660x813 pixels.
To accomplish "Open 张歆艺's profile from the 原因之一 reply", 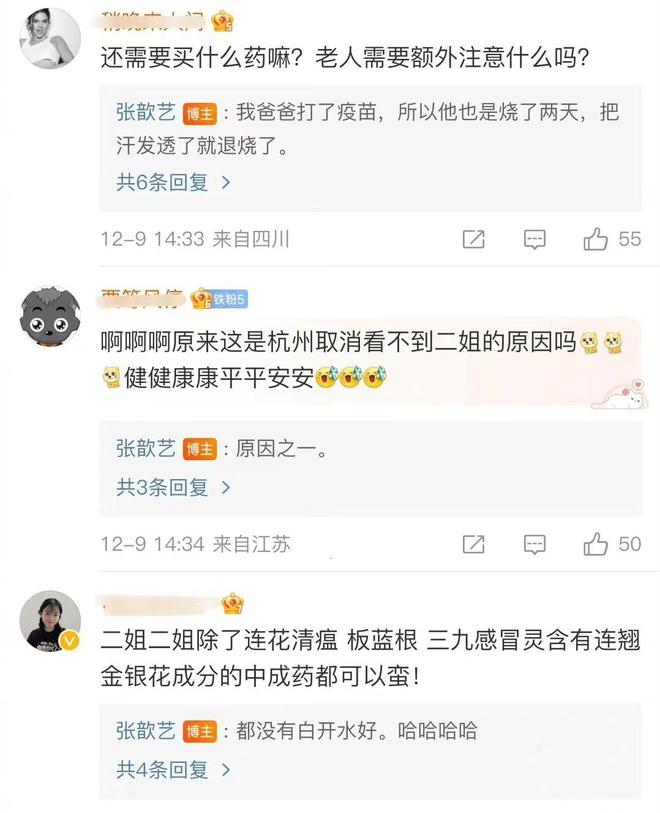I will [146, 449].
